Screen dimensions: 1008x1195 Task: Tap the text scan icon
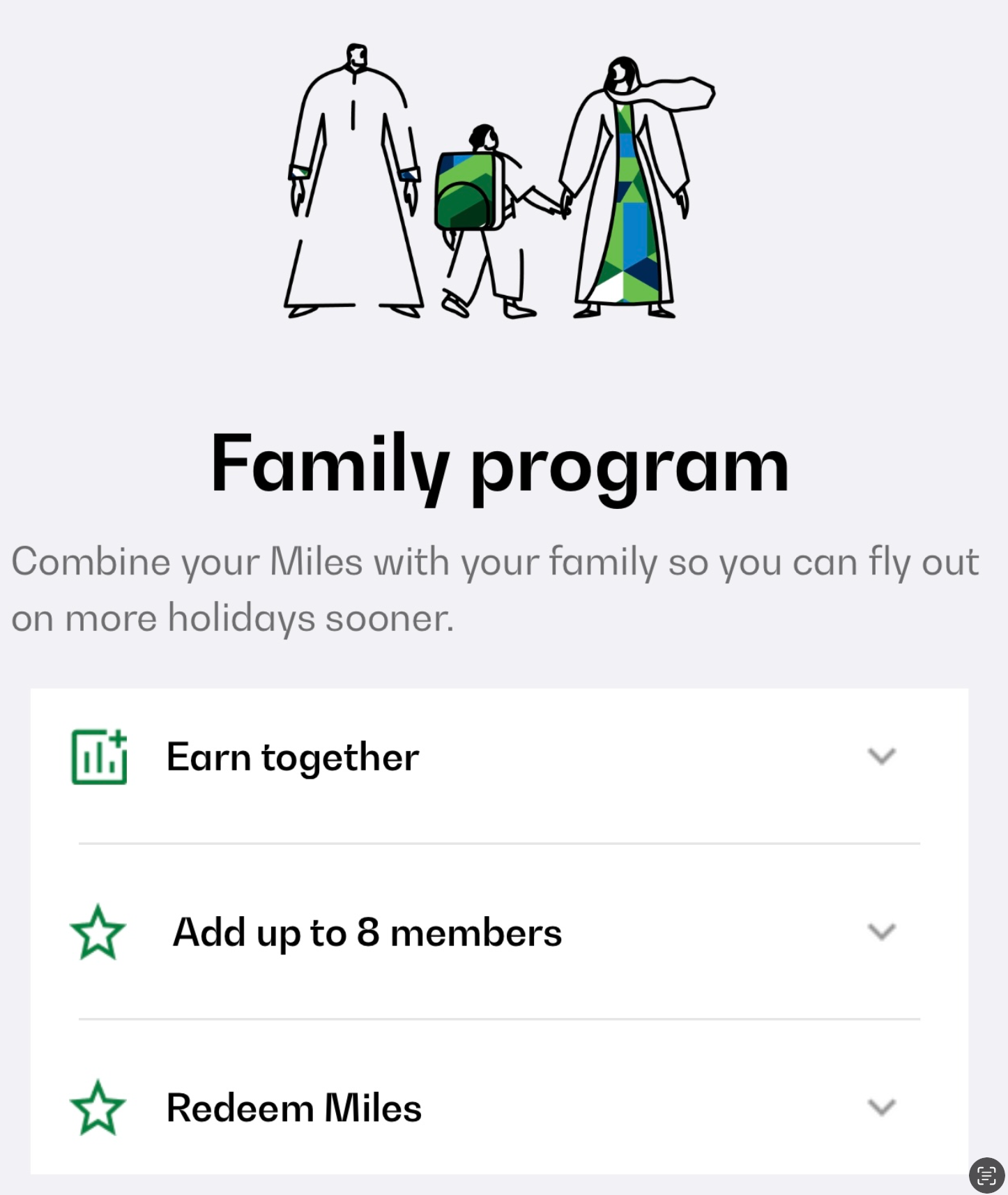[986, 1175]
